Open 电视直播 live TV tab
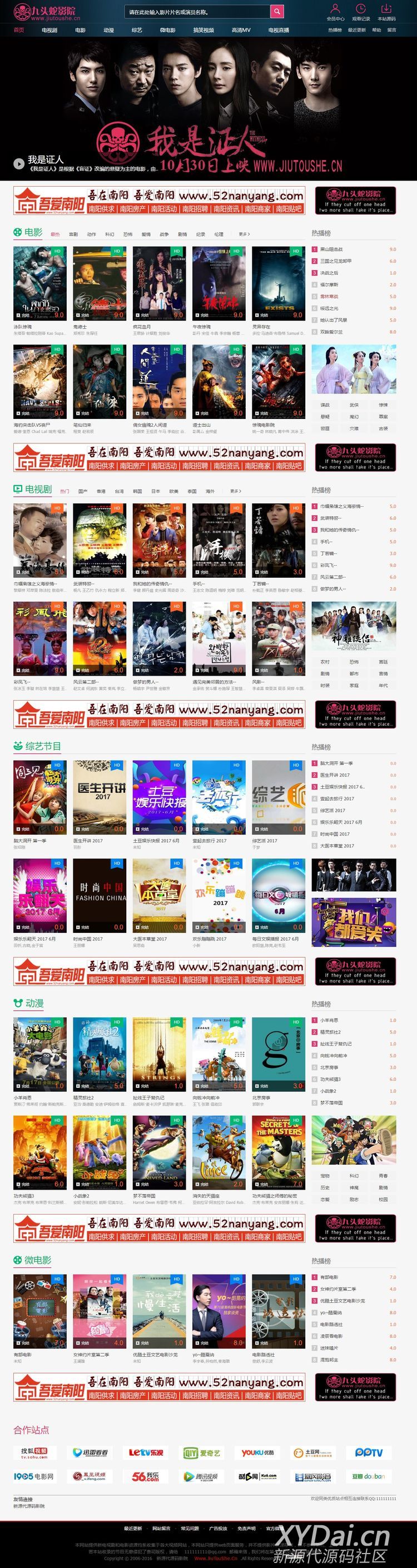The width and height of the screenshot is (417, 1568). [x=278, y=30]
